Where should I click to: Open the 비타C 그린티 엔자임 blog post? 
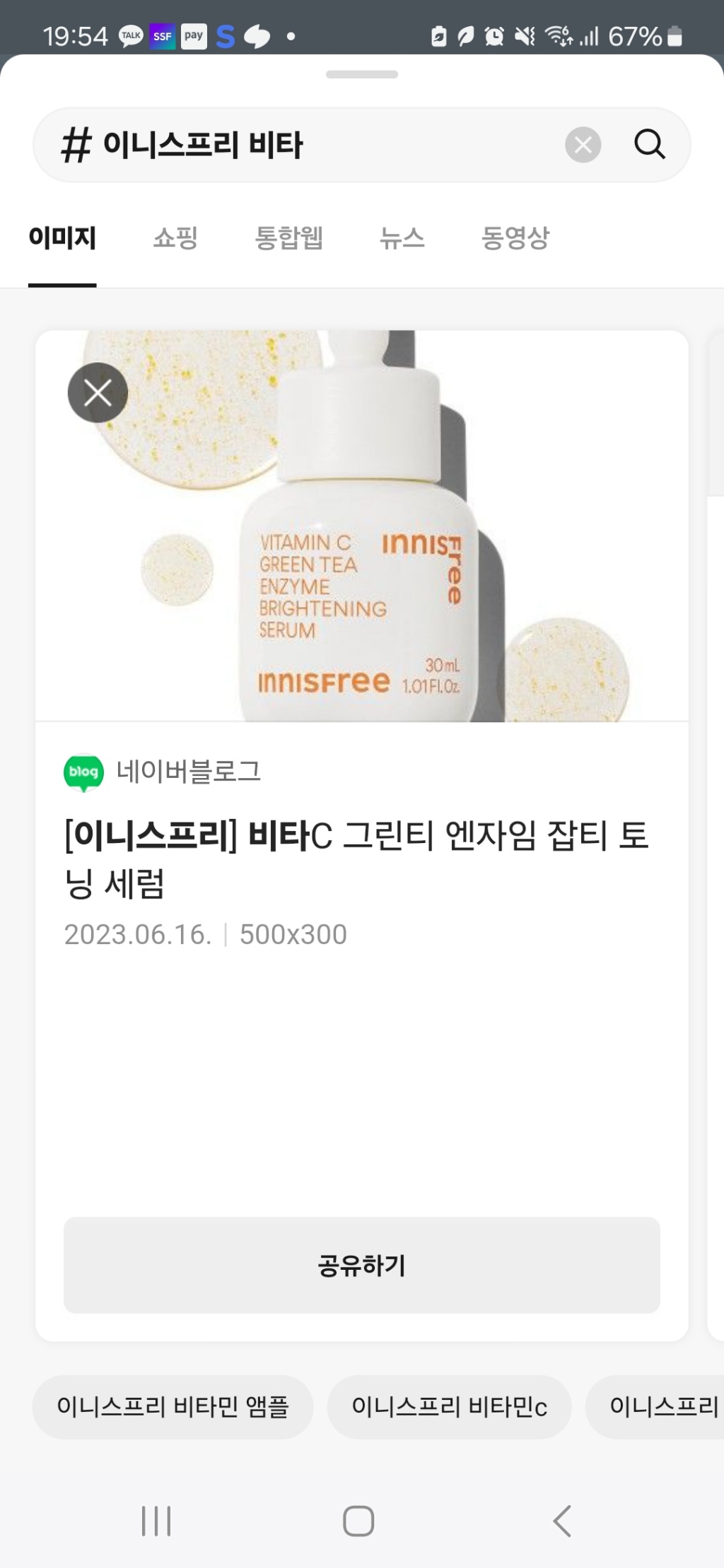tap(356, 859)
